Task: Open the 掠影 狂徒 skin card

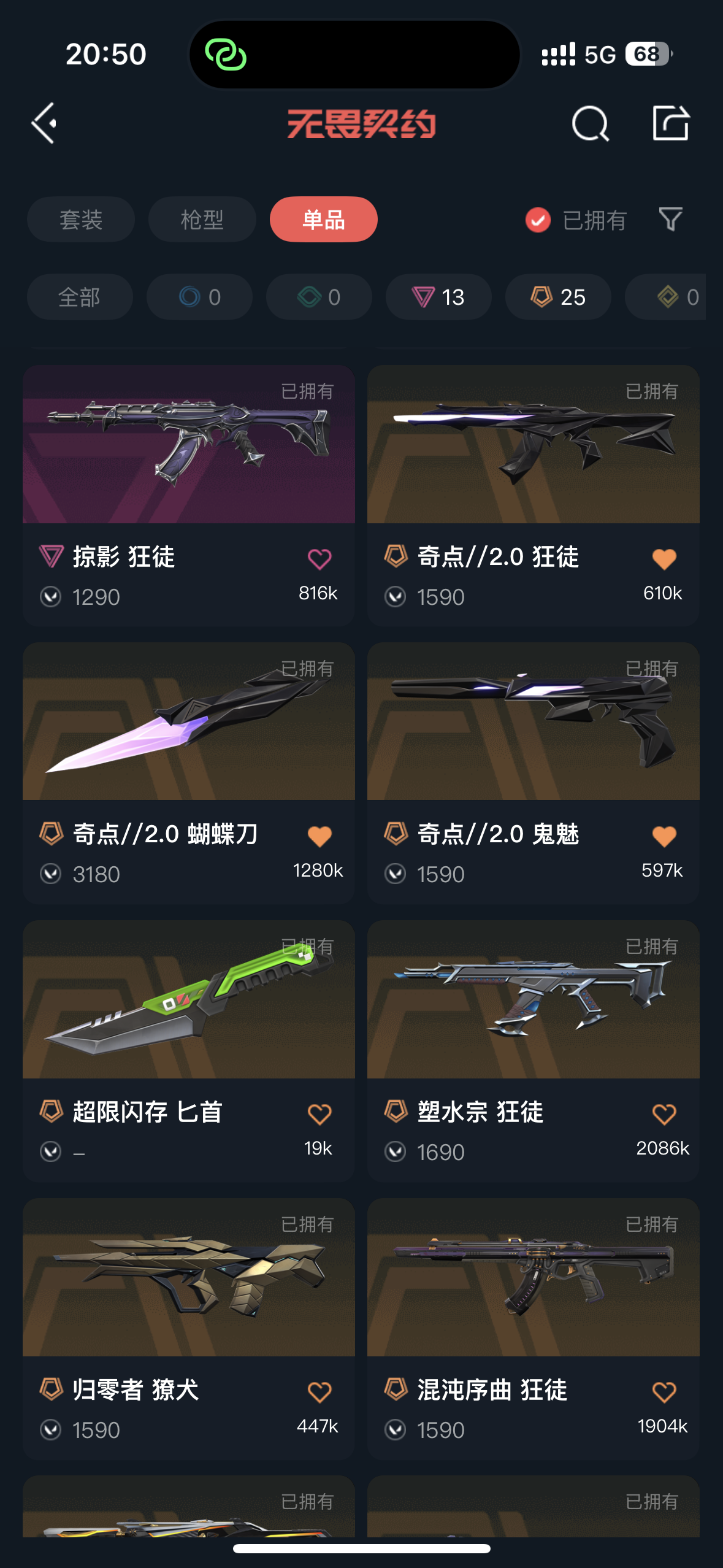Action: point(188,445)
